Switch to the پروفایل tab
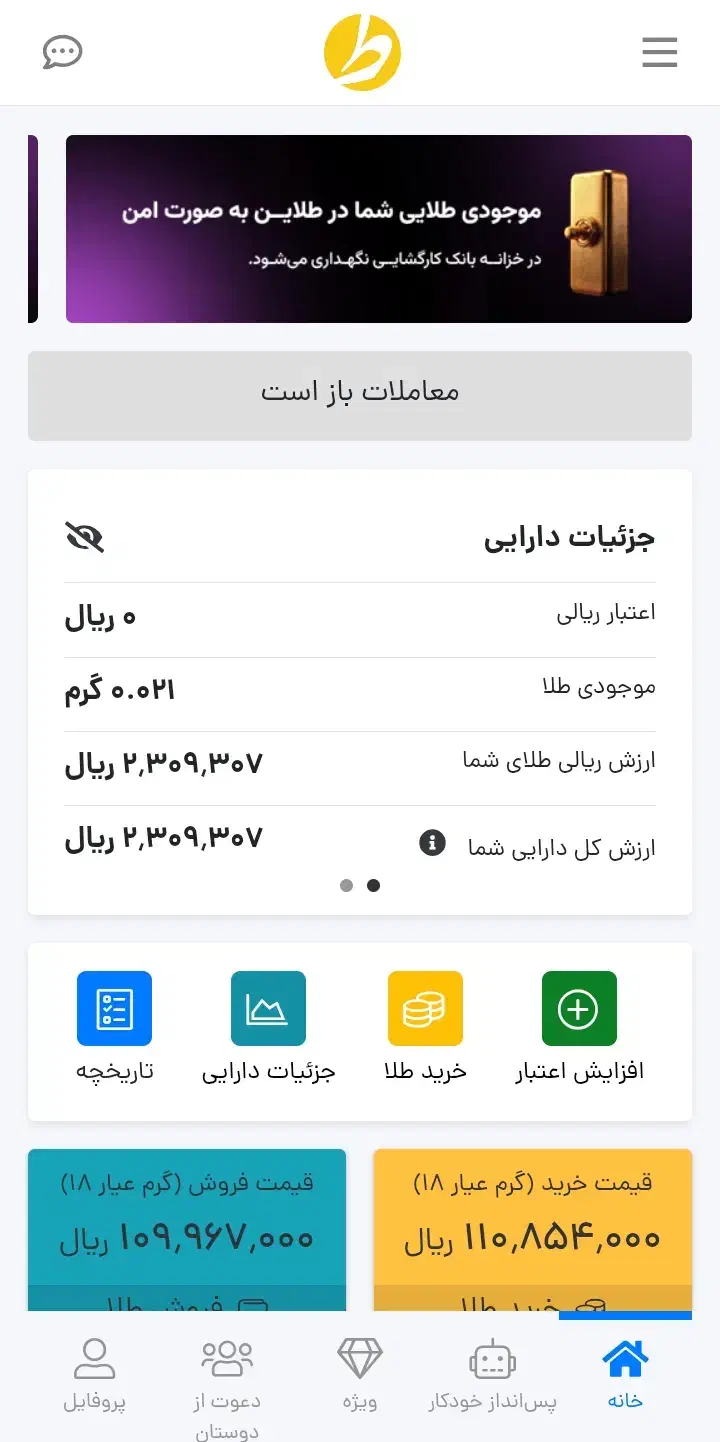 click(x=95, y=1376)
